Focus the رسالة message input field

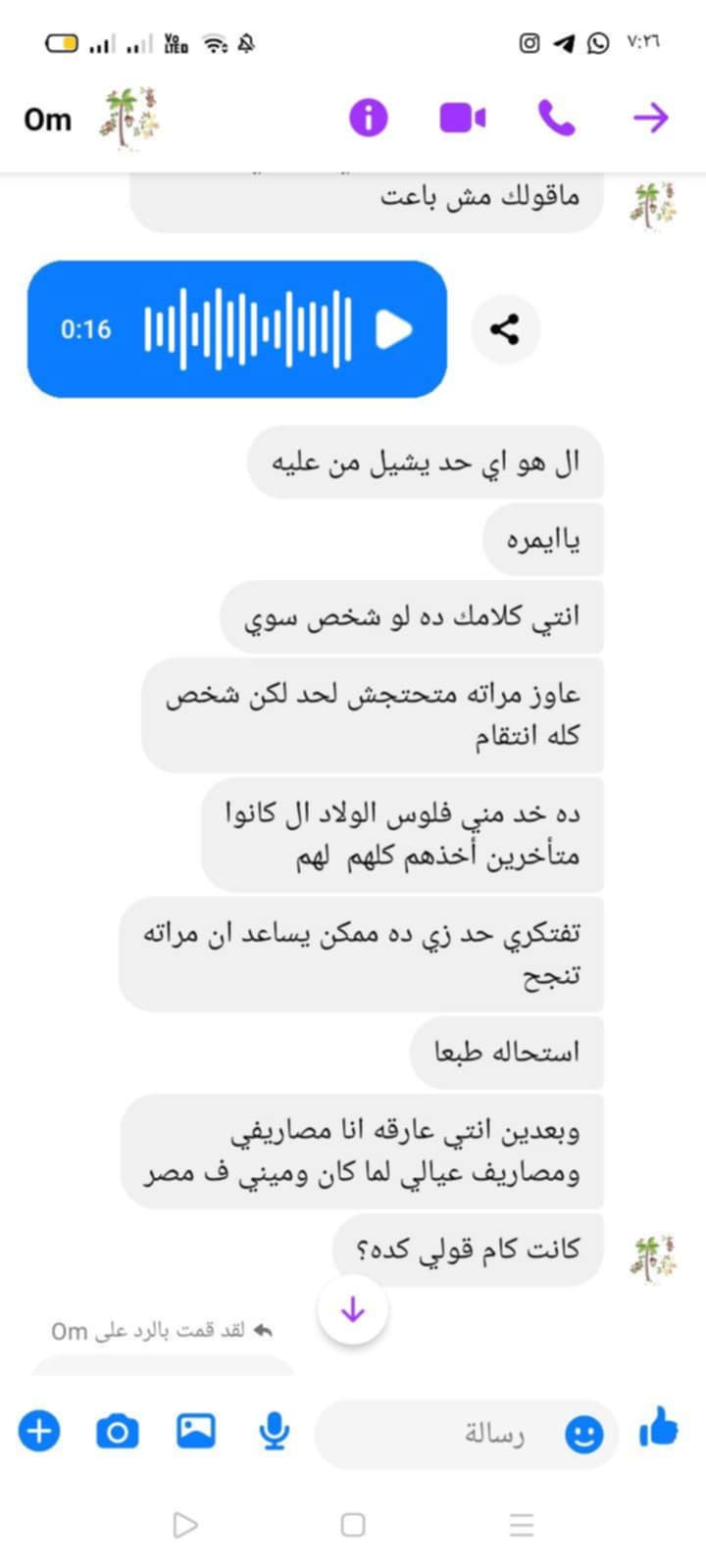(441, 1435)
